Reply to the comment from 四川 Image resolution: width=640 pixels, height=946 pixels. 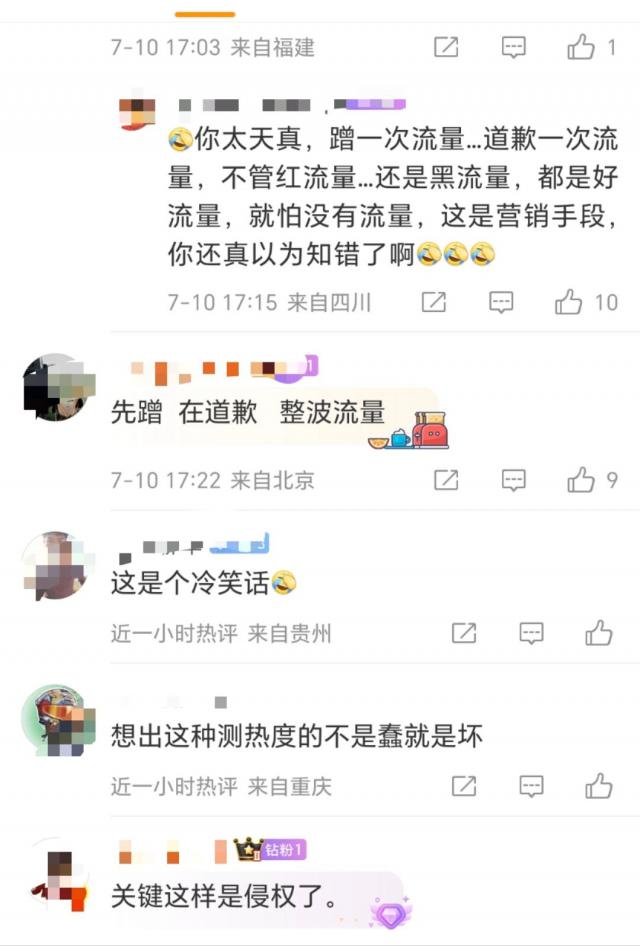coord(501,301)
